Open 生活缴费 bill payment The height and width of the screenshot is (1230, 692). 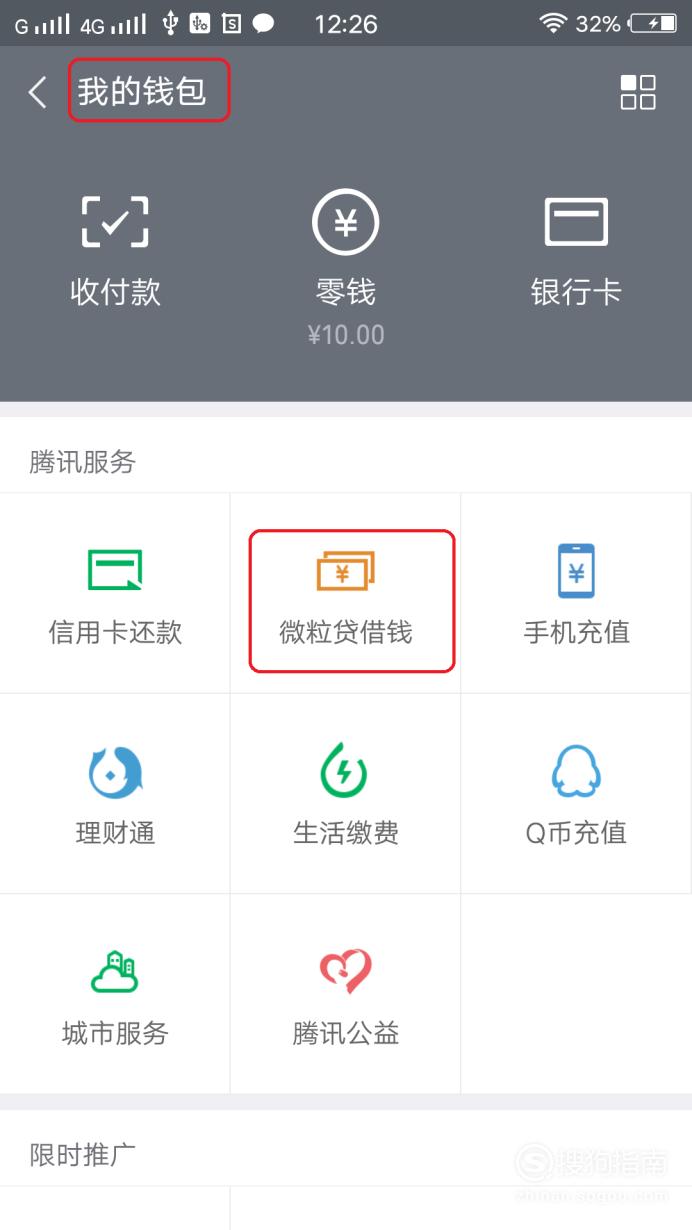[346, 794]
